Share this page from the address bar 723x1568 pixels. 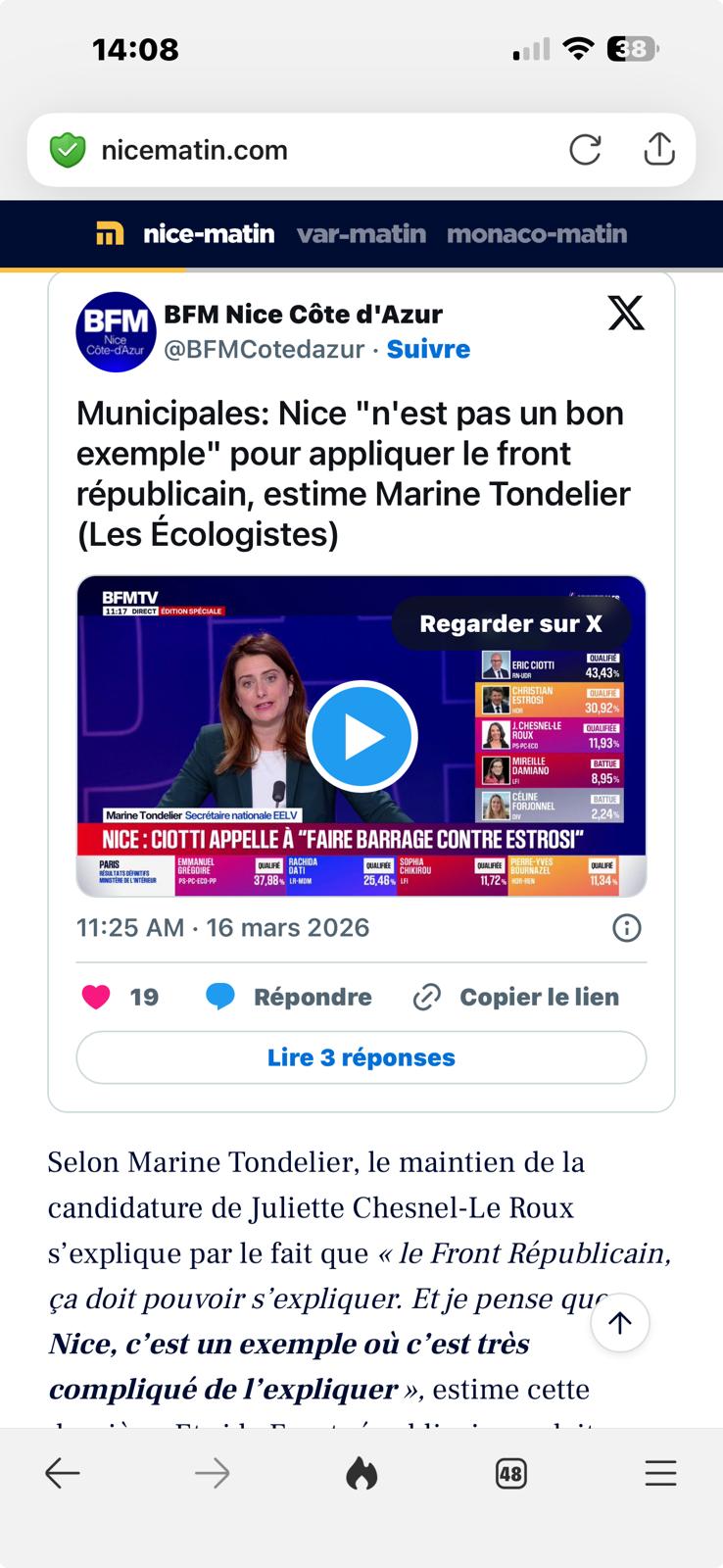point(659,150)
